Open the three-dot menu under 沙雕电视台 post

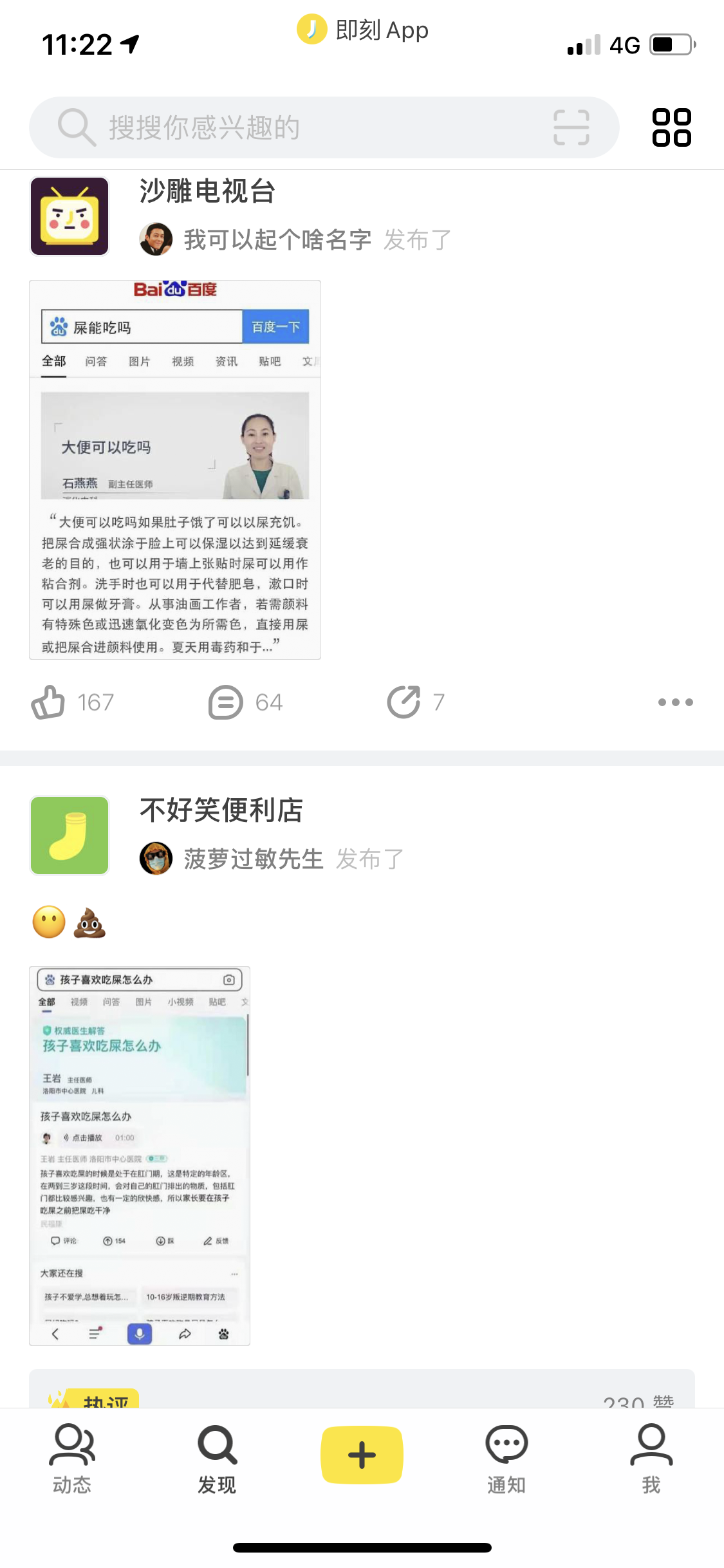click(x=676, y=702)
